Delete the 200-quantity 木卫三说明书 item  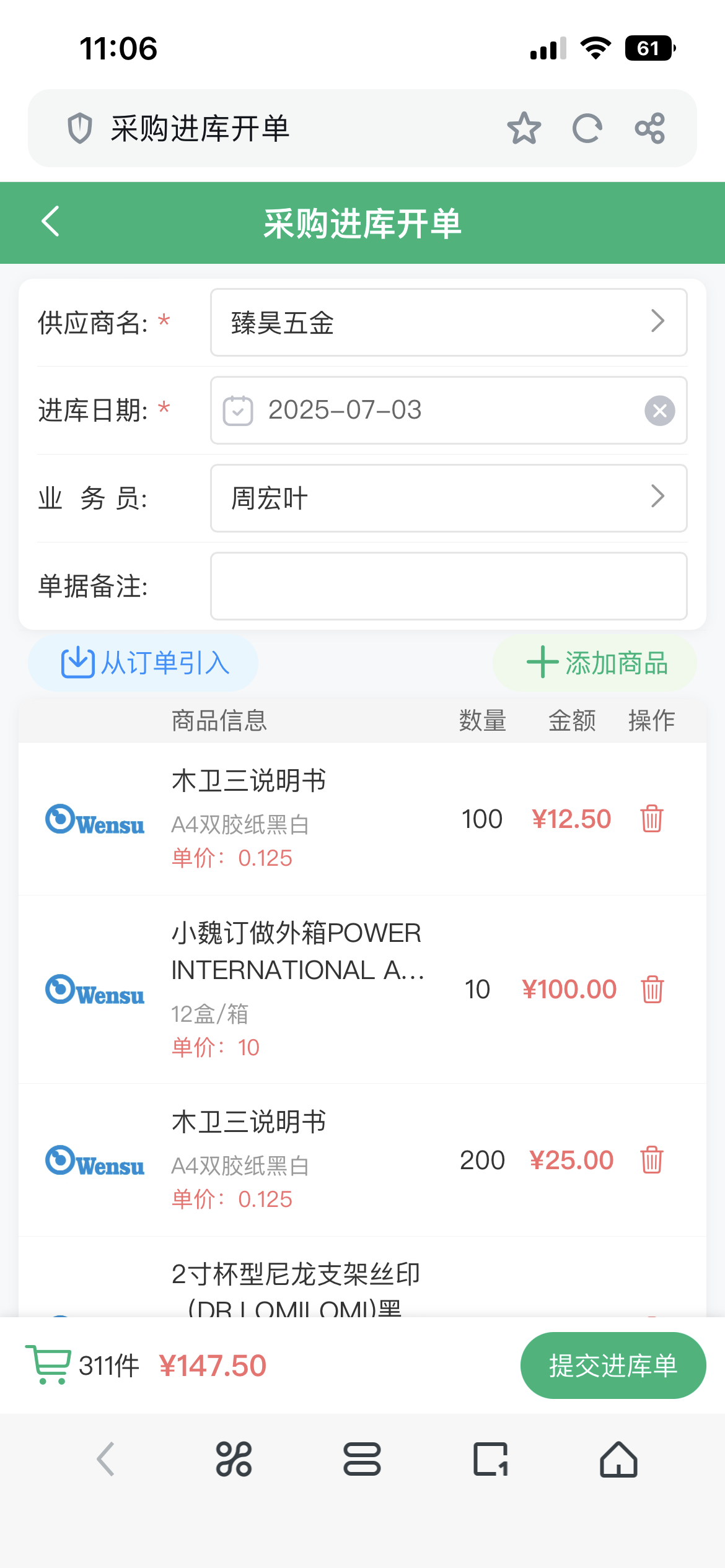click(652, 1160)
